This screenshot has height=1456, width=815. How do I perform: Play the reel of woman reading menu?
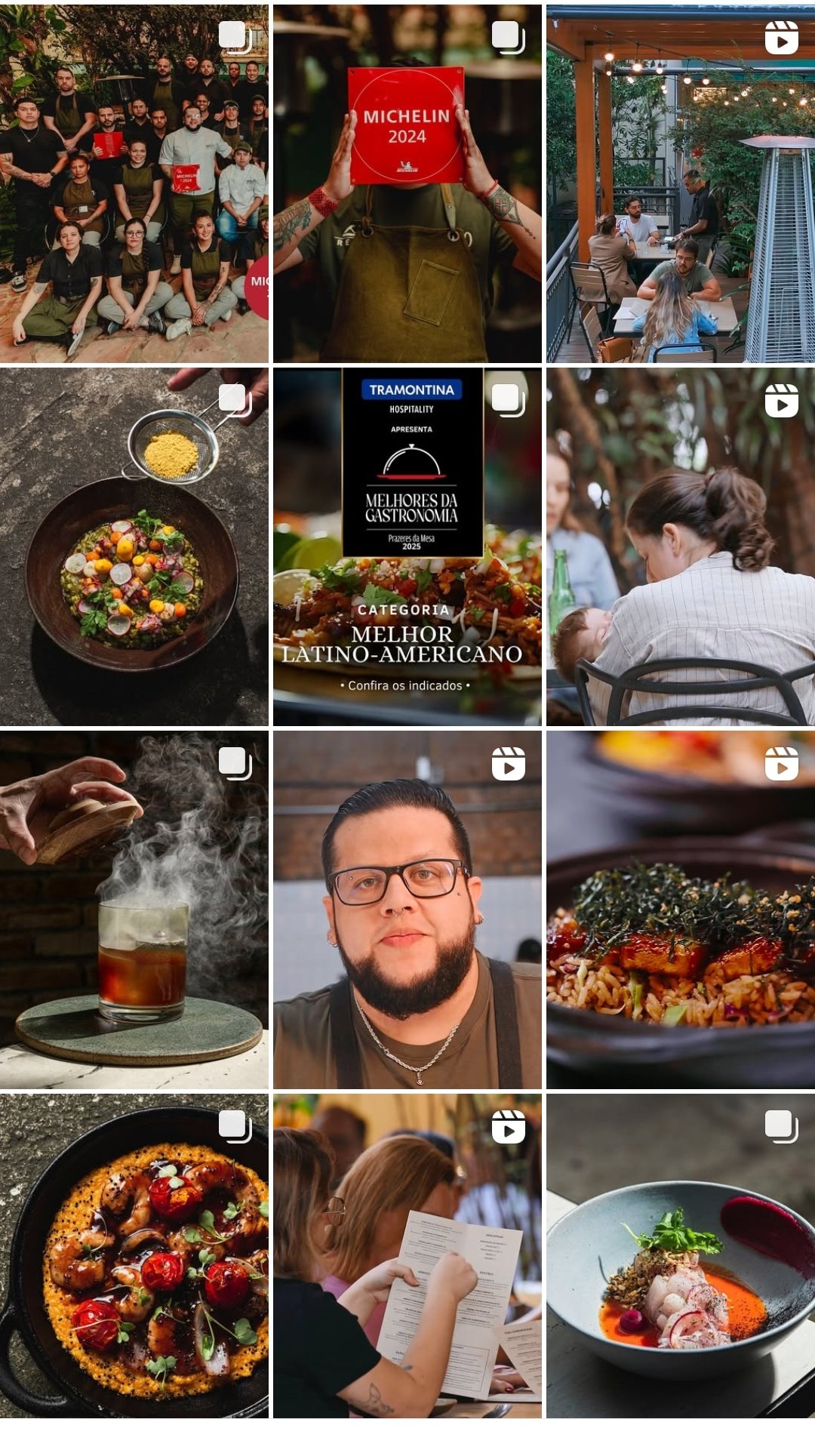(407, 1256)
